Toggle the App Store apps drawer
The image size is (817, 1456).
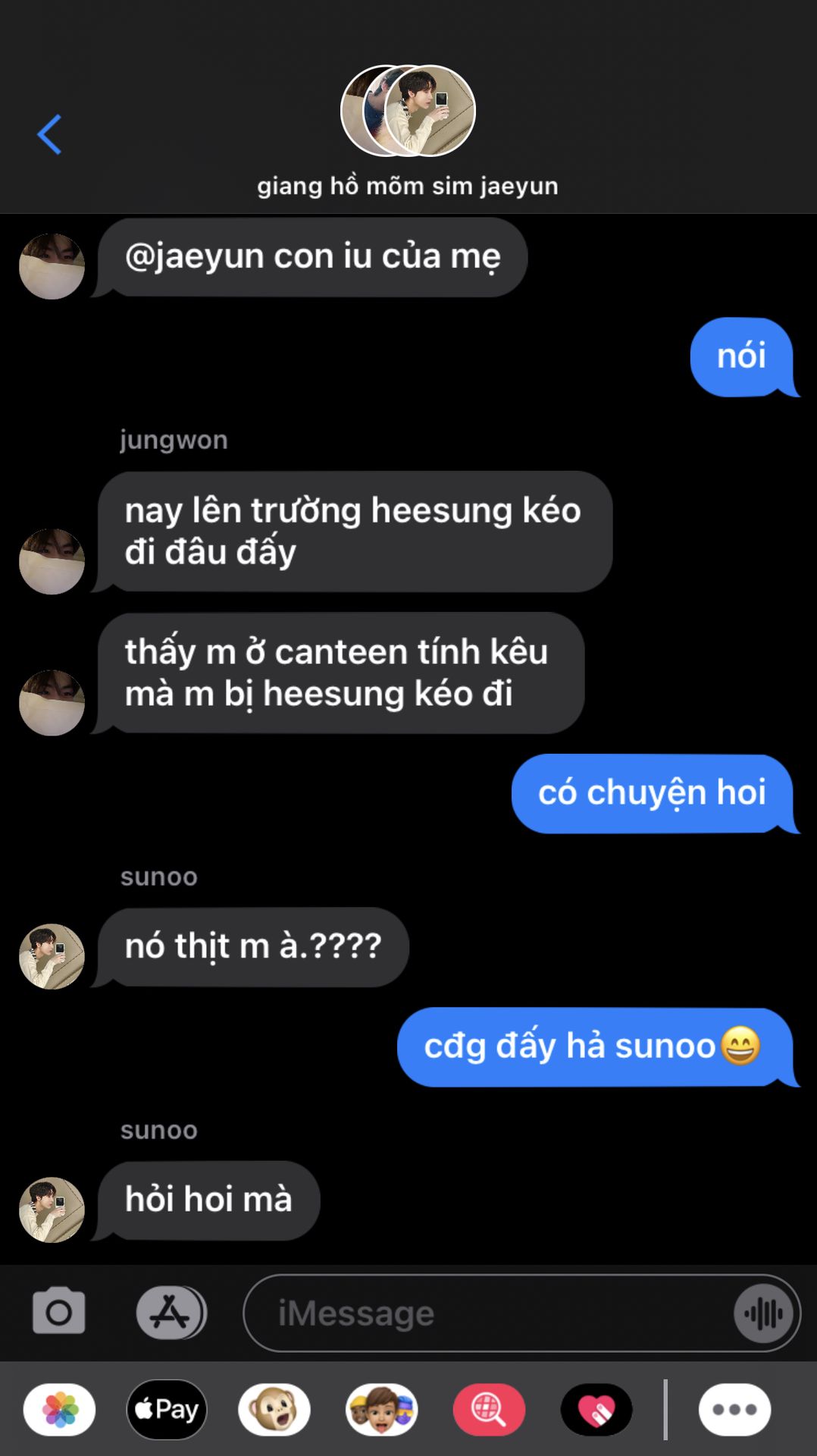[x=171, y=1312]
